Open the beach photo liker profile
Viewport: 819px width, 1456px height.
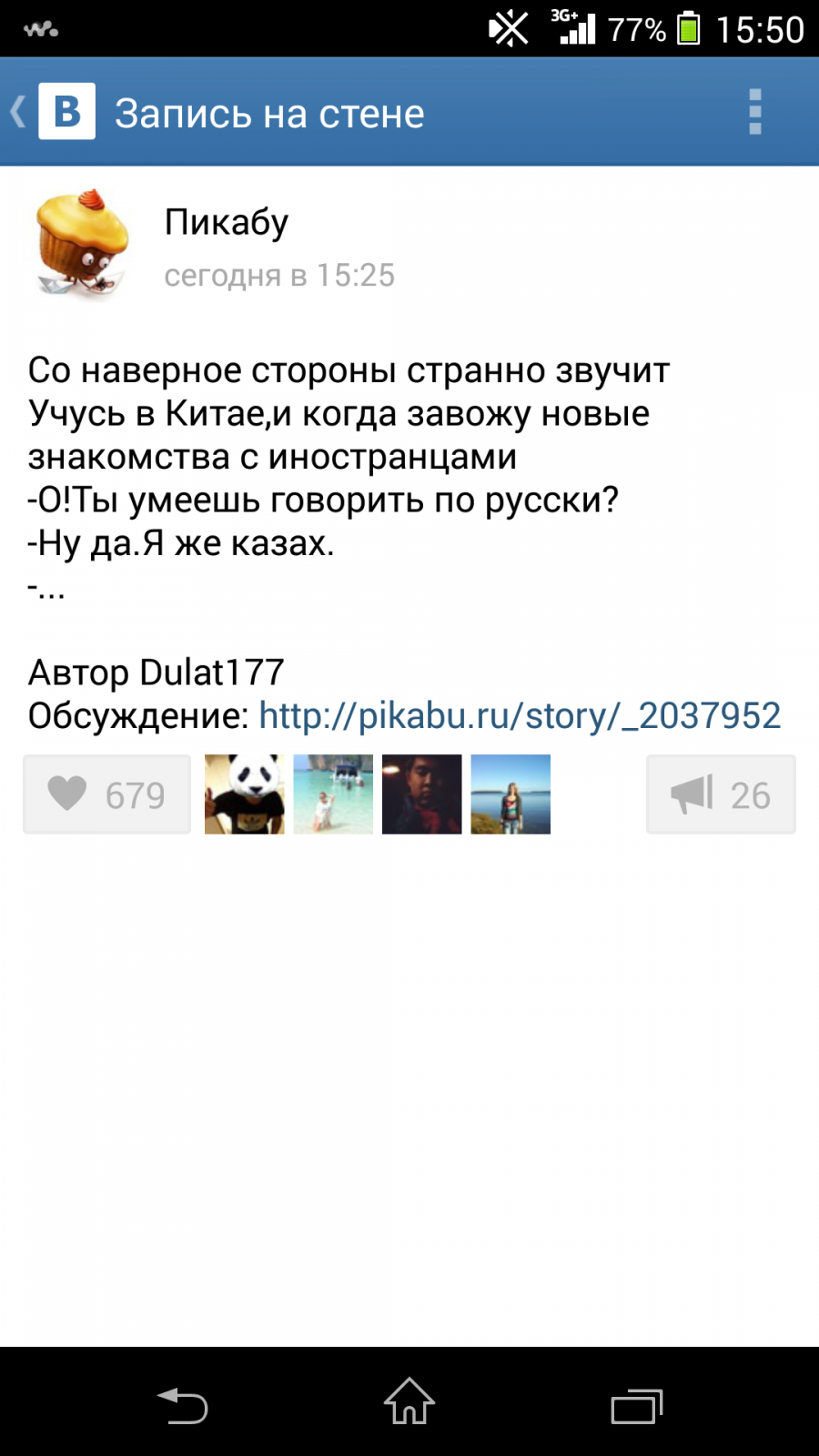333,794
